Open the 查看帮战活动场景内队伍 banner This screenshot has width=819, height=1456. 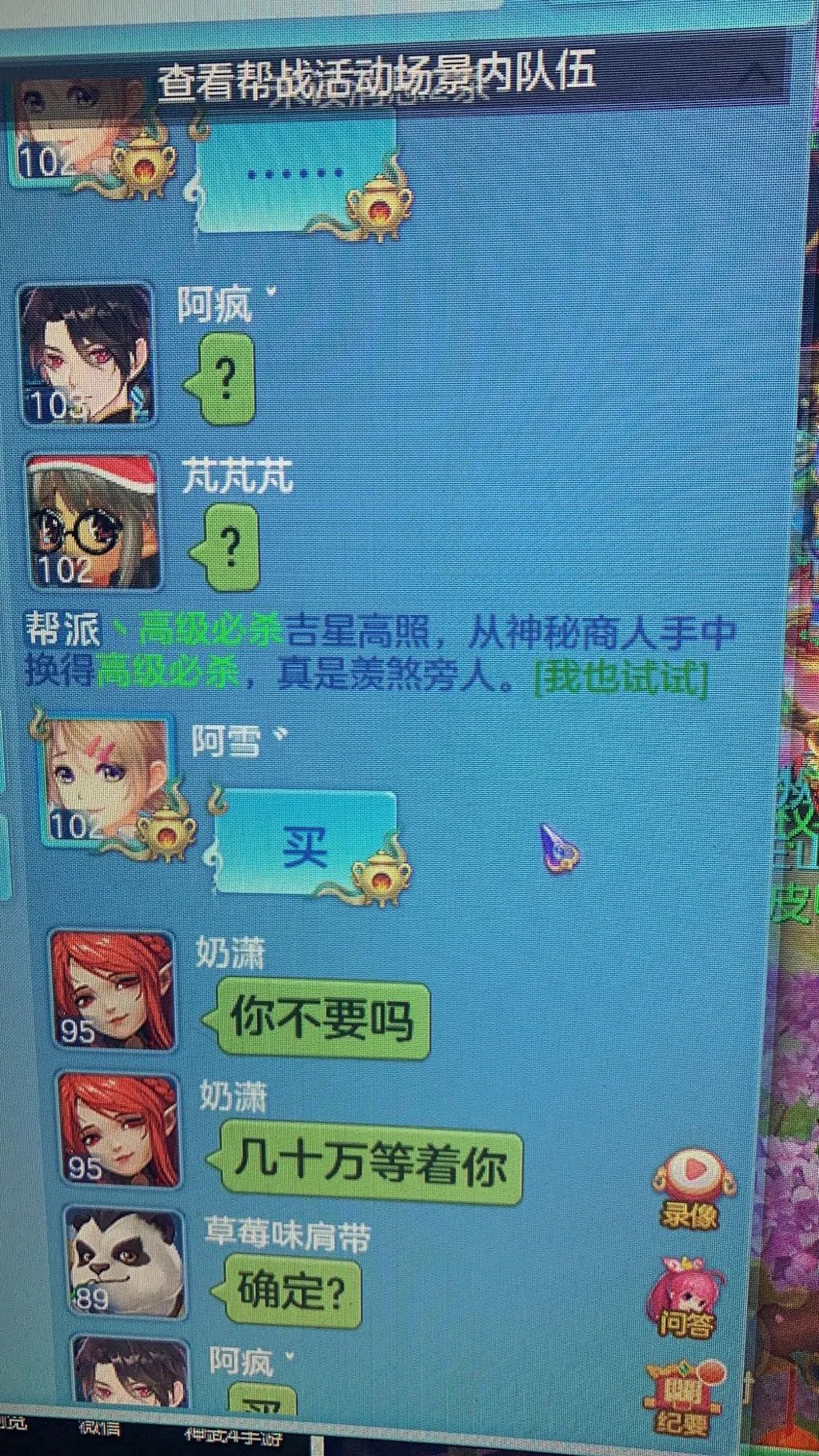(376, 78)
